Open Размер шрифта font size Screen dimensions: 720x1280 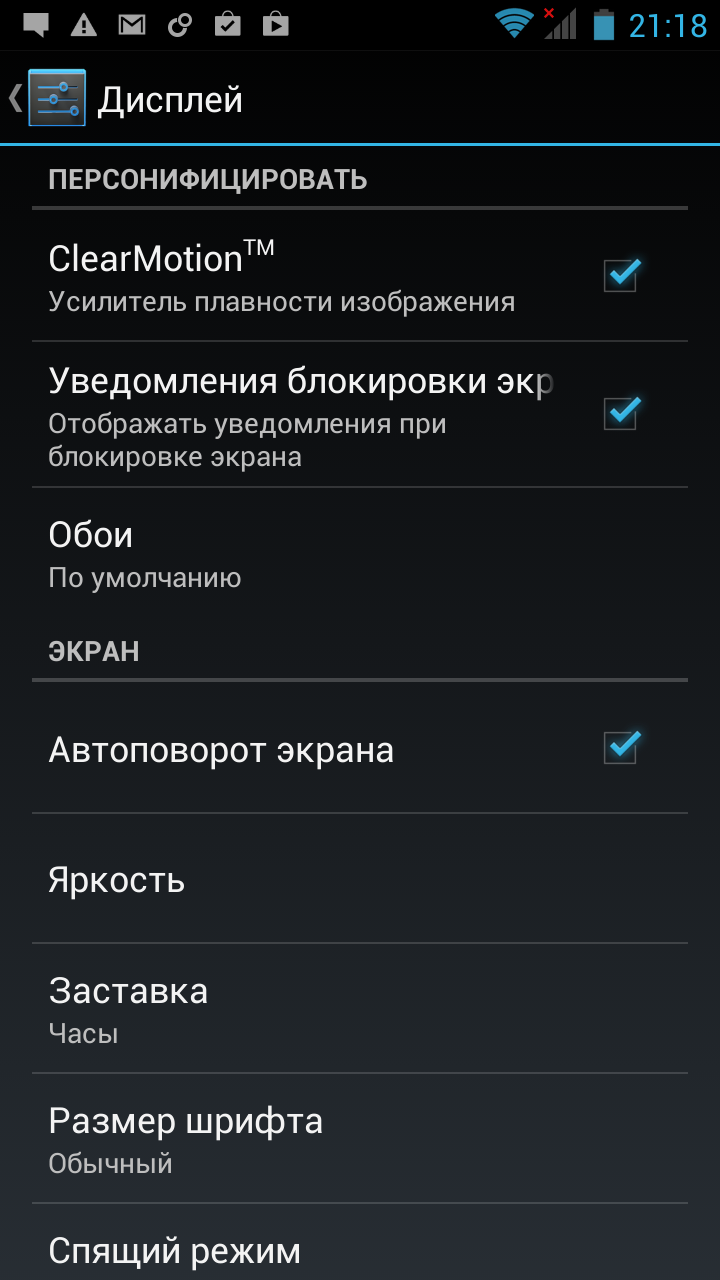tap(360, 1138)
